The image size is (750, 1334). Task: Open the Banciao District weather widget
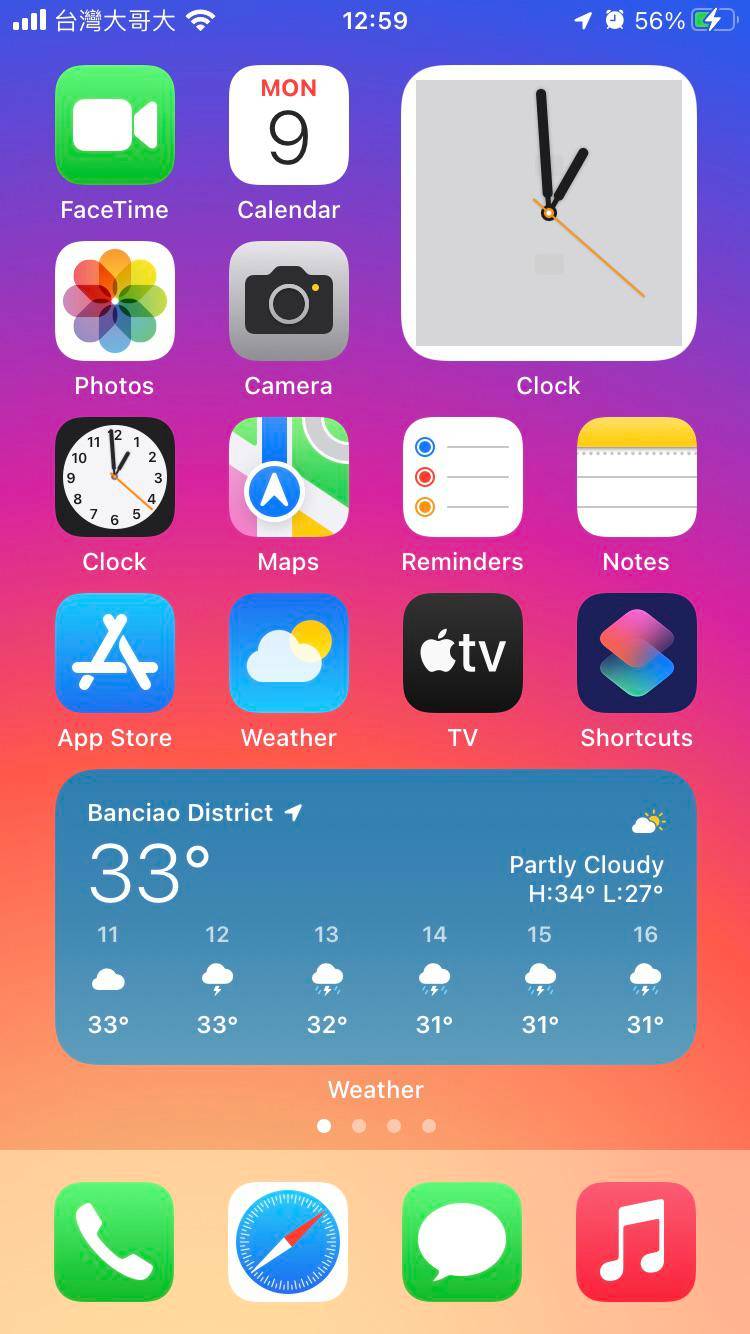tap(375, 915)
